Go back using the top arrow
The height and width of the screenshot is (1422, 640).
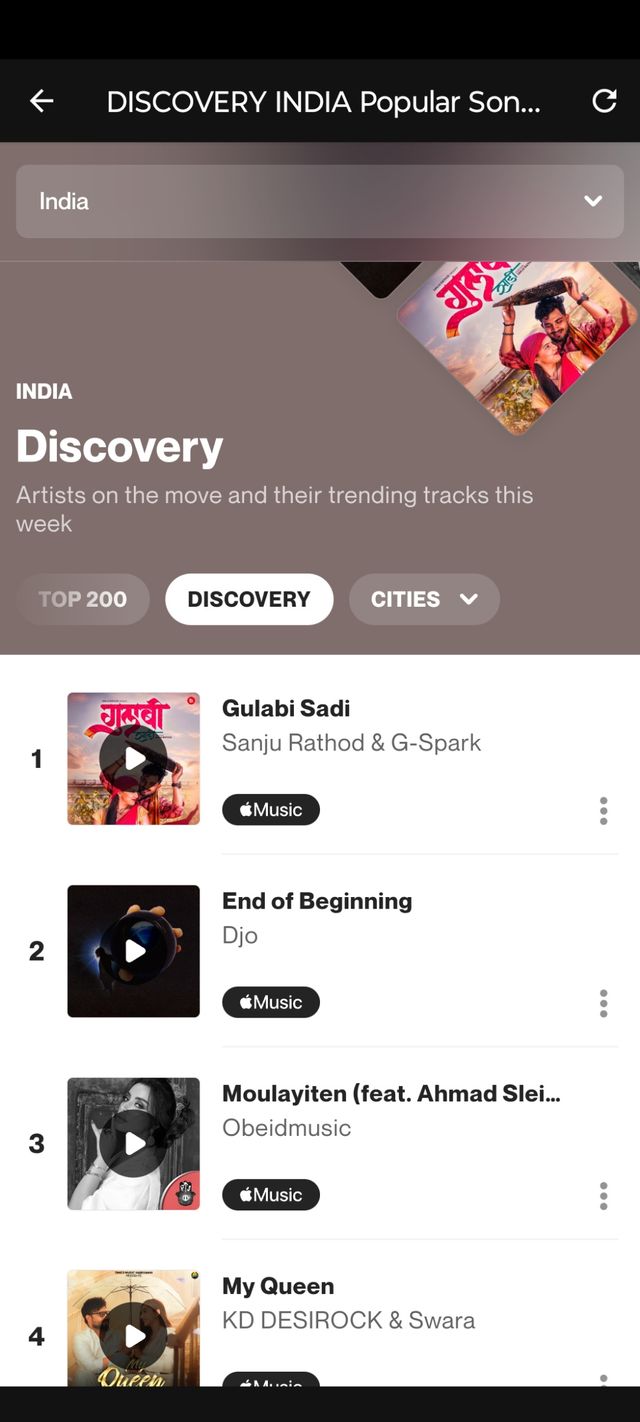point(41,101)
